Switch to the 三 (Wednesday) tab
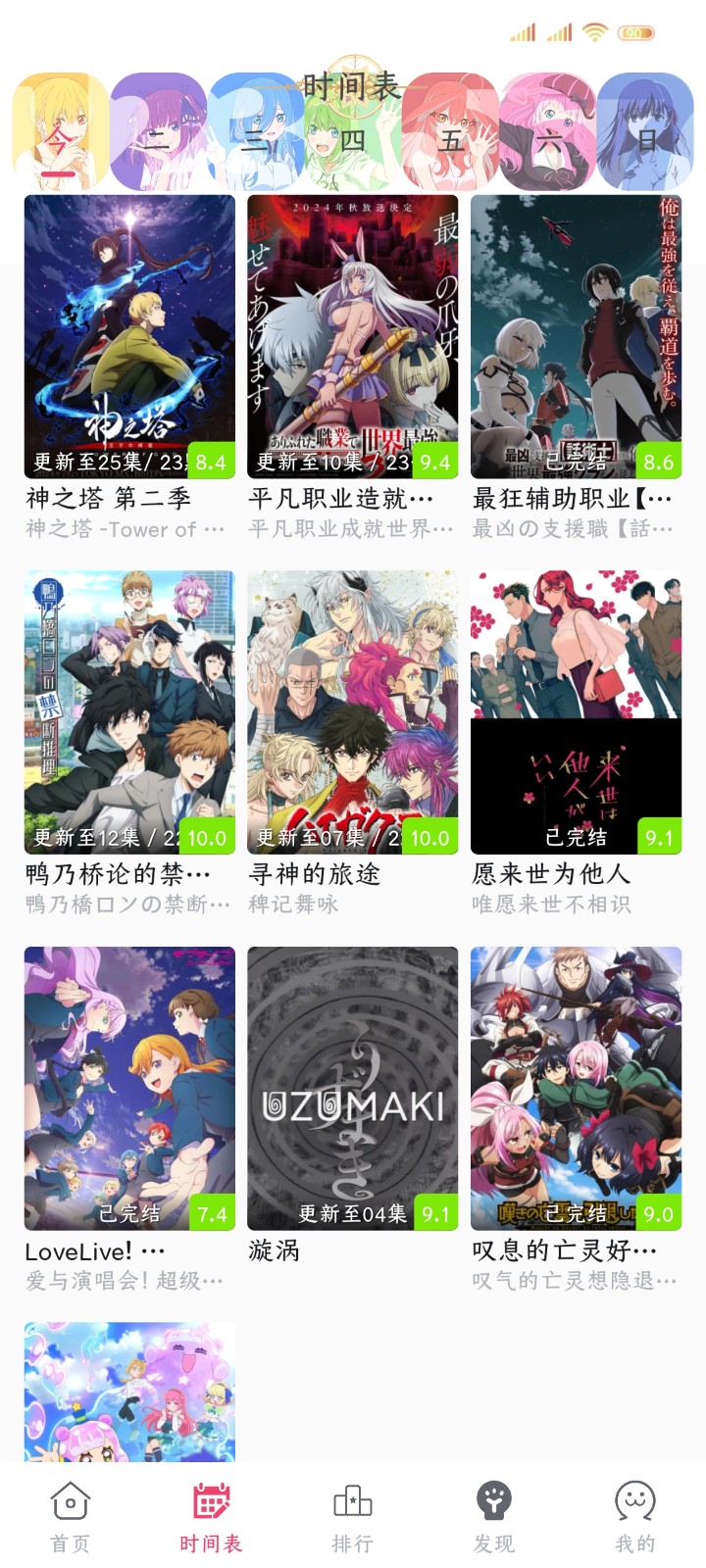Screen dimensions: 706x1568 coord(255,137)
